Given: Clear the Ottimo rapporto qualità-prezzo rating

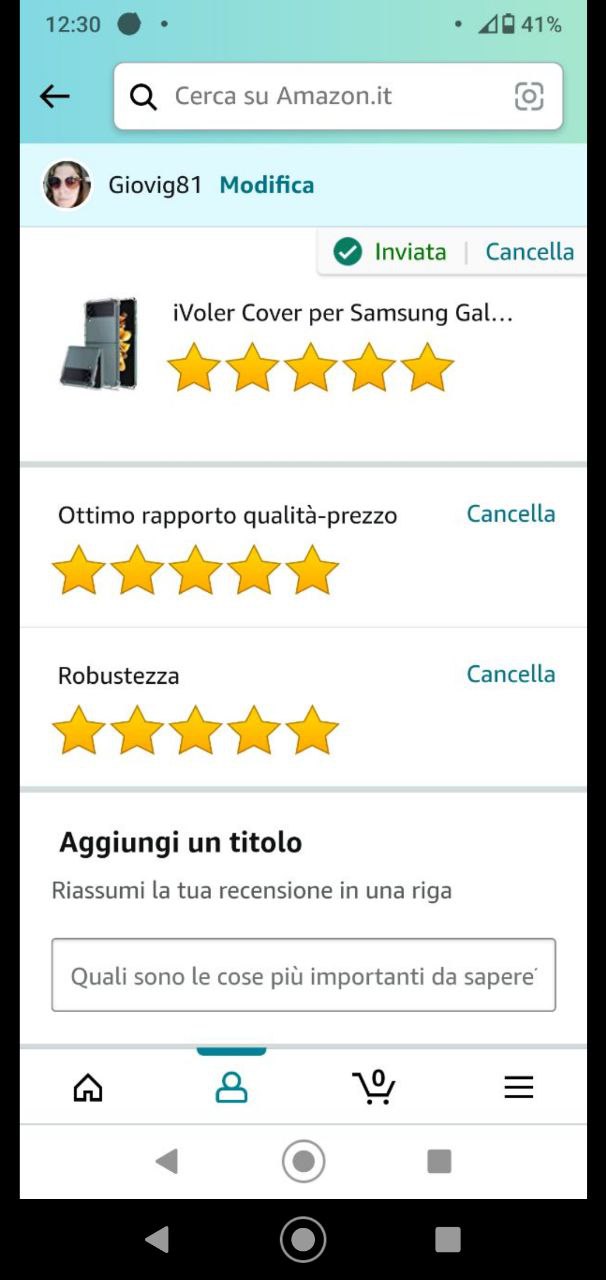Looking at the screenshot, I should pyautogui.click(x=510, y=514).
